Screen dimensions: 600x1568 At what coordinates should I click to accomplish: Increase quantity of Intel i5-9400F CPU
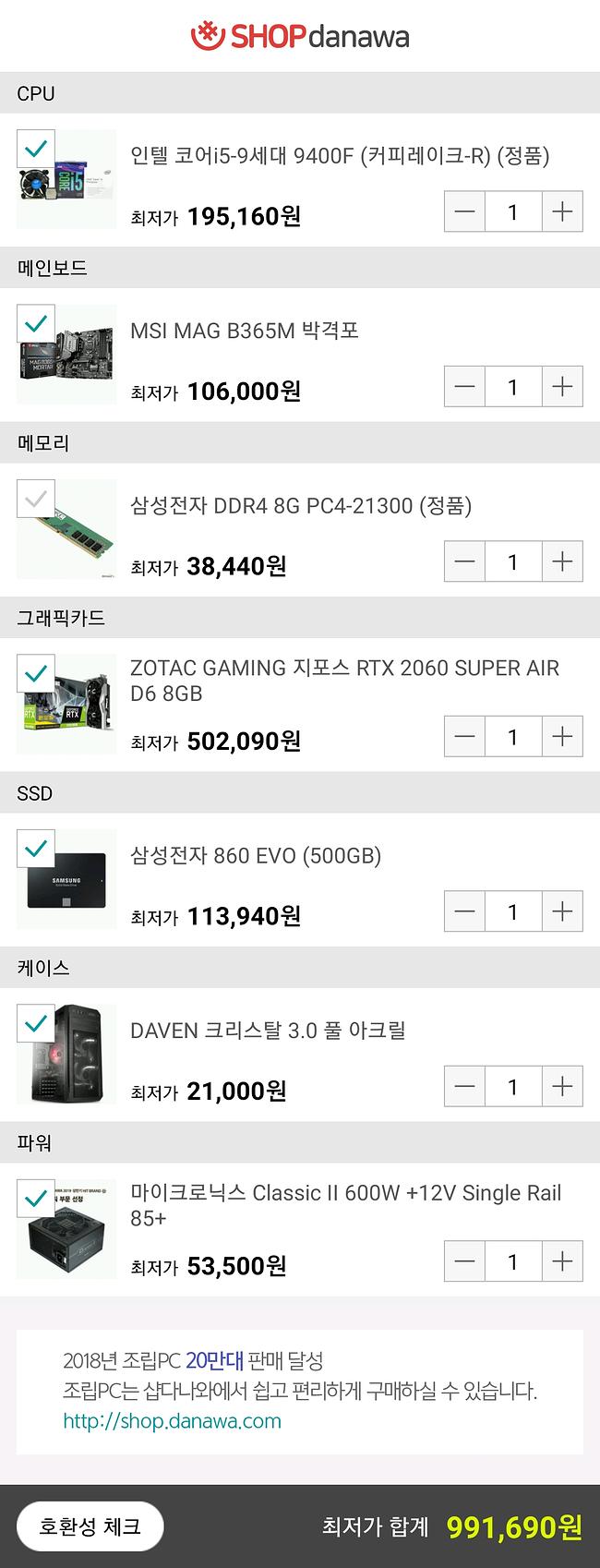561,212
